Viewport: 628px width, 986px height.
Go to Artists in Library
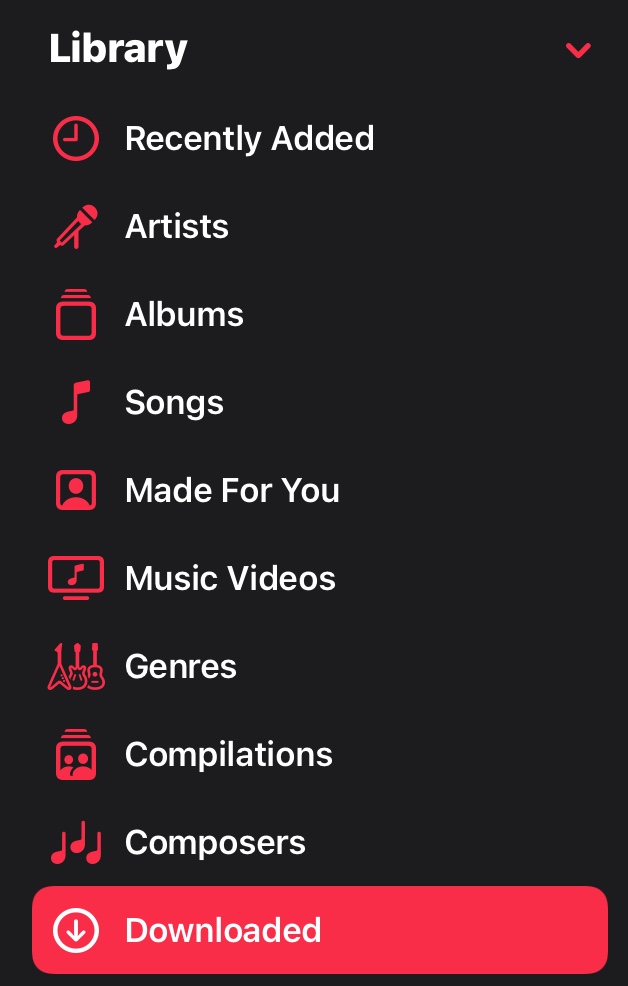[177, 227]
